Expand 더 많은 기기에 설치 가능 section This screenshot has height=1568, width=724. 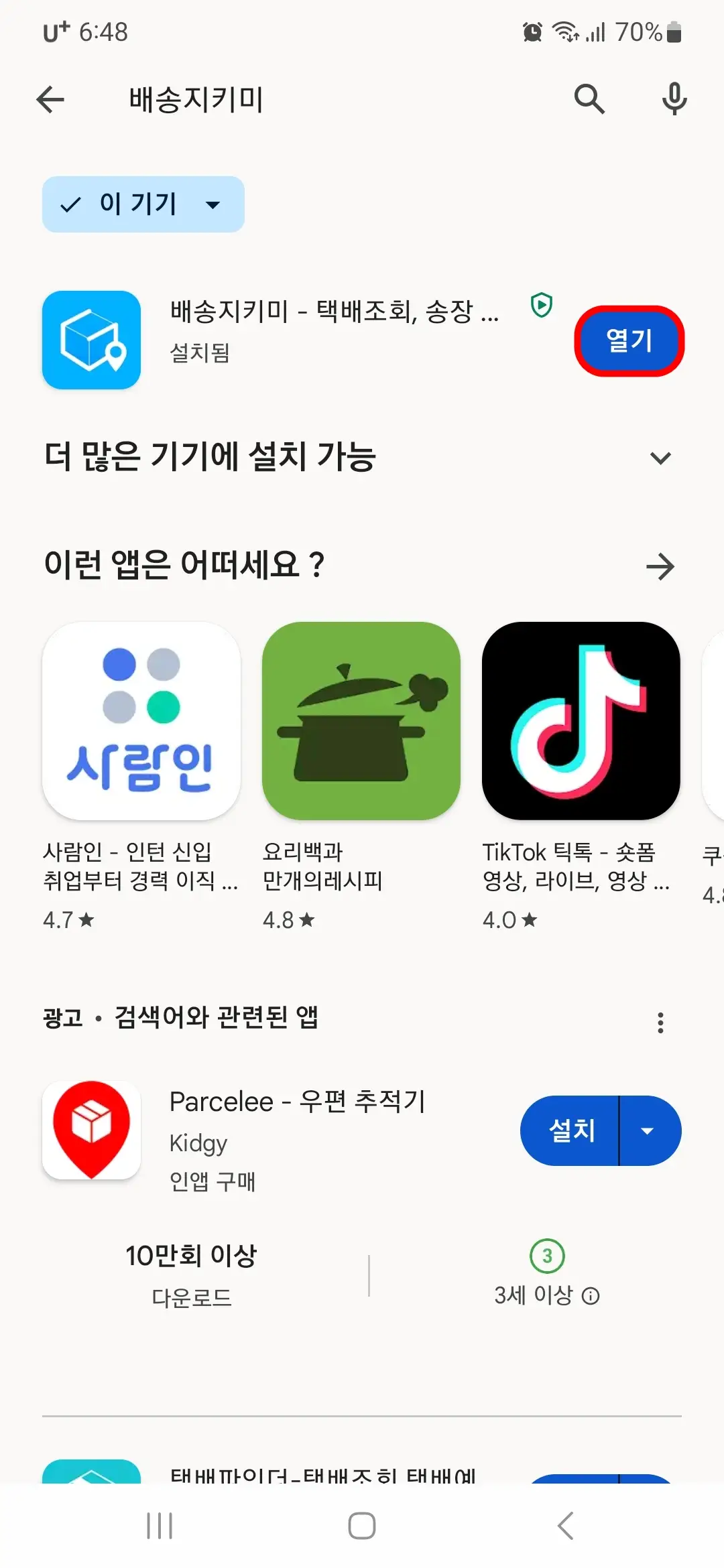[660, 457]
